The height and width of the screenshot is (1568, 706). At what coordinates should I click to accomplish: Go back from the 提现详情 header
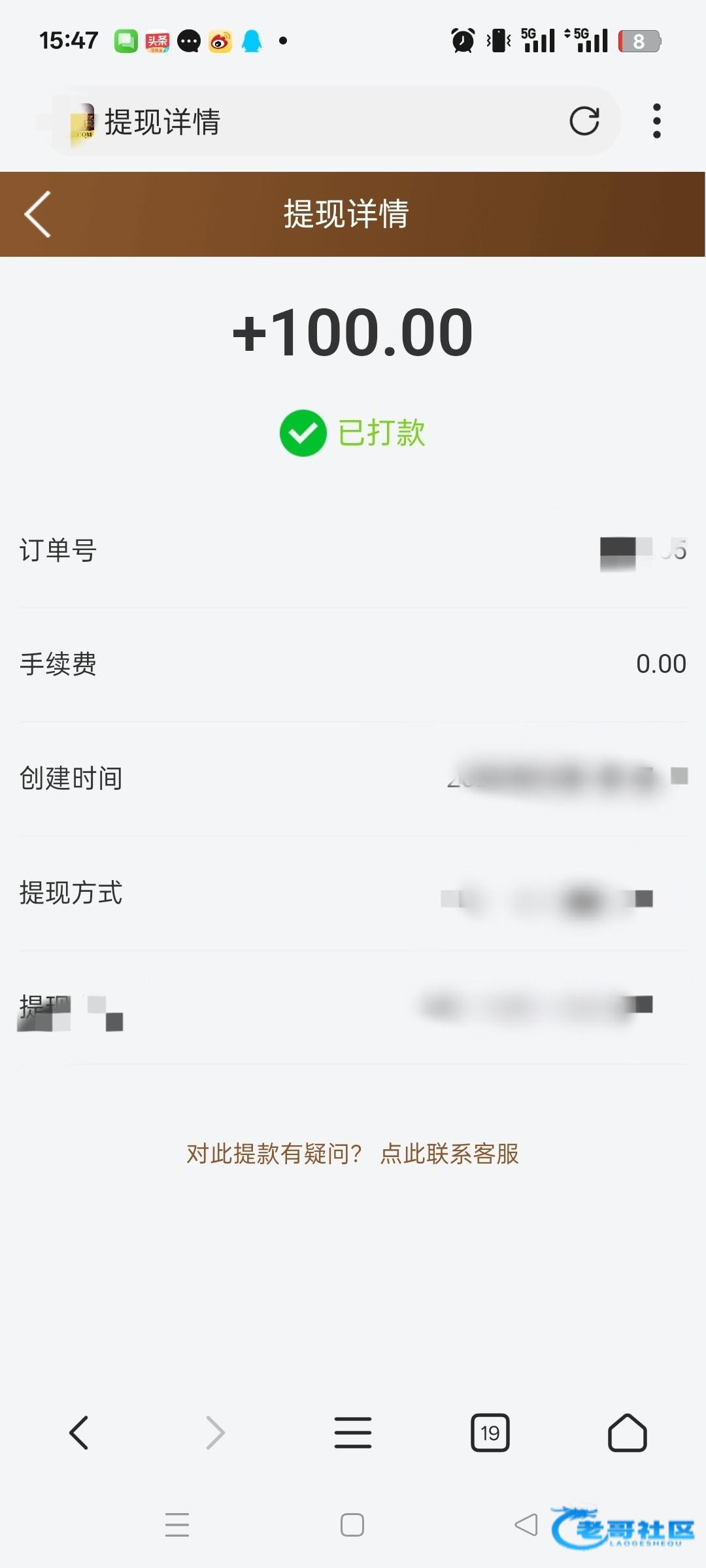[38, 214]
